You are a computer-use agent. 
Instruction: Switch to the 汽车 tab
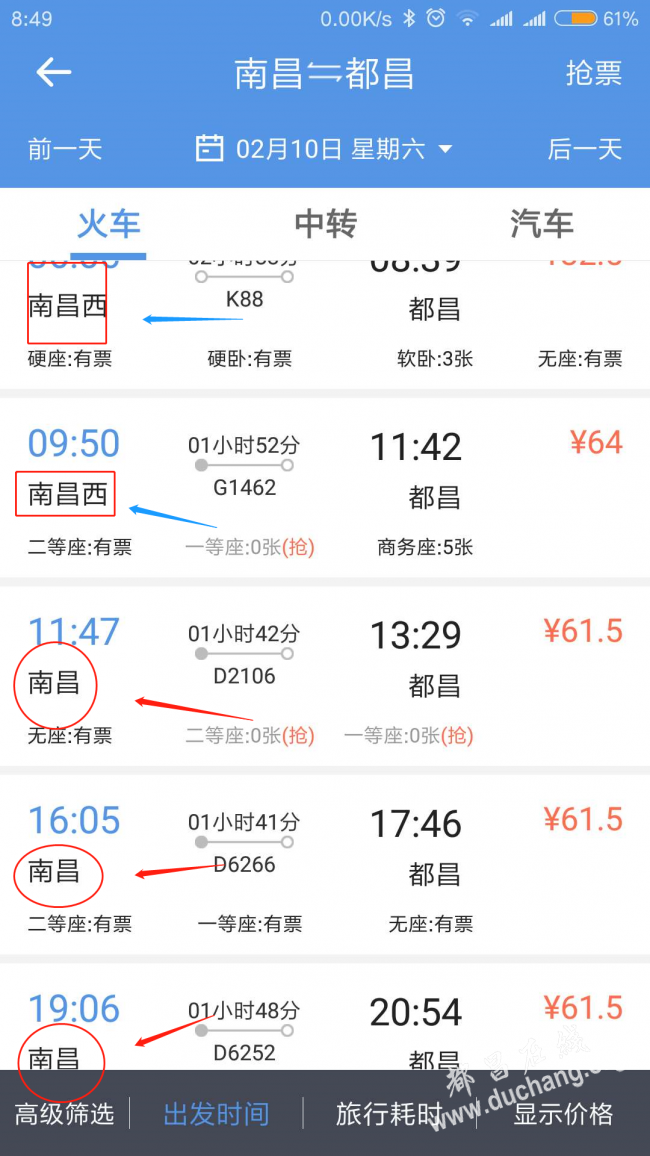(542, 223)
